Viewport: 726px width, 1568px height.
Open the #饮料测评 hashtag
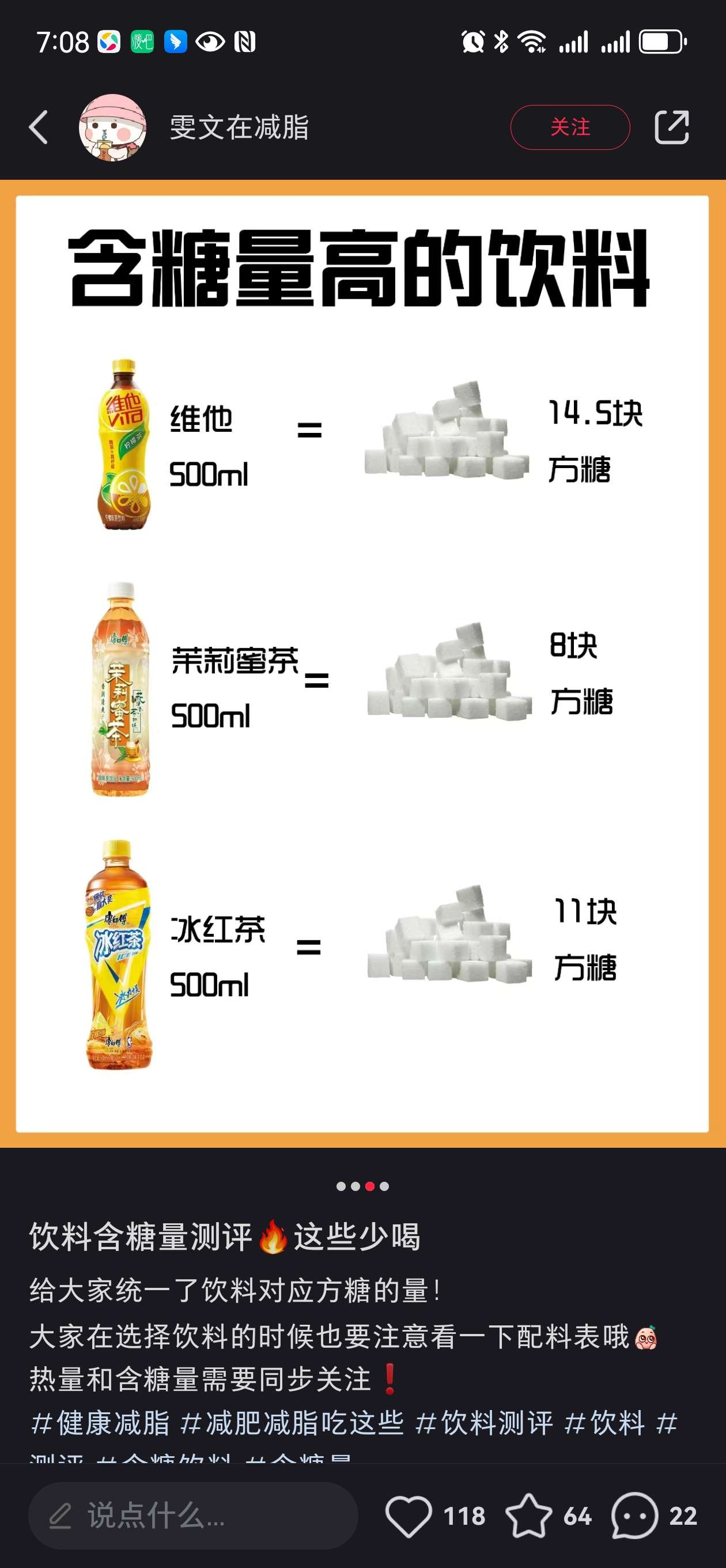(485, 1423)
